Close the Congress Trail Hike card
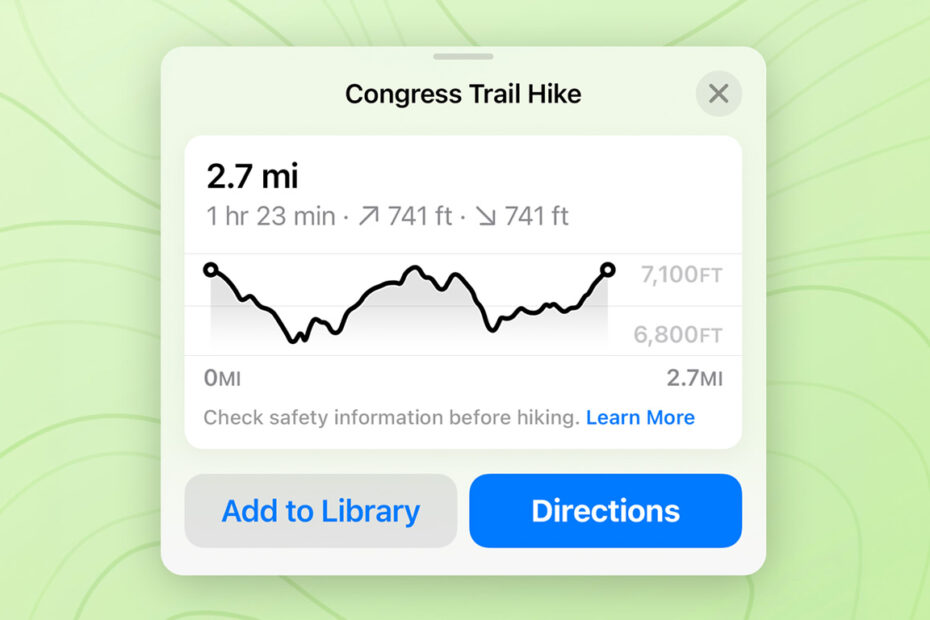This screenshot has width=930, height=620. tap(718, 94)
